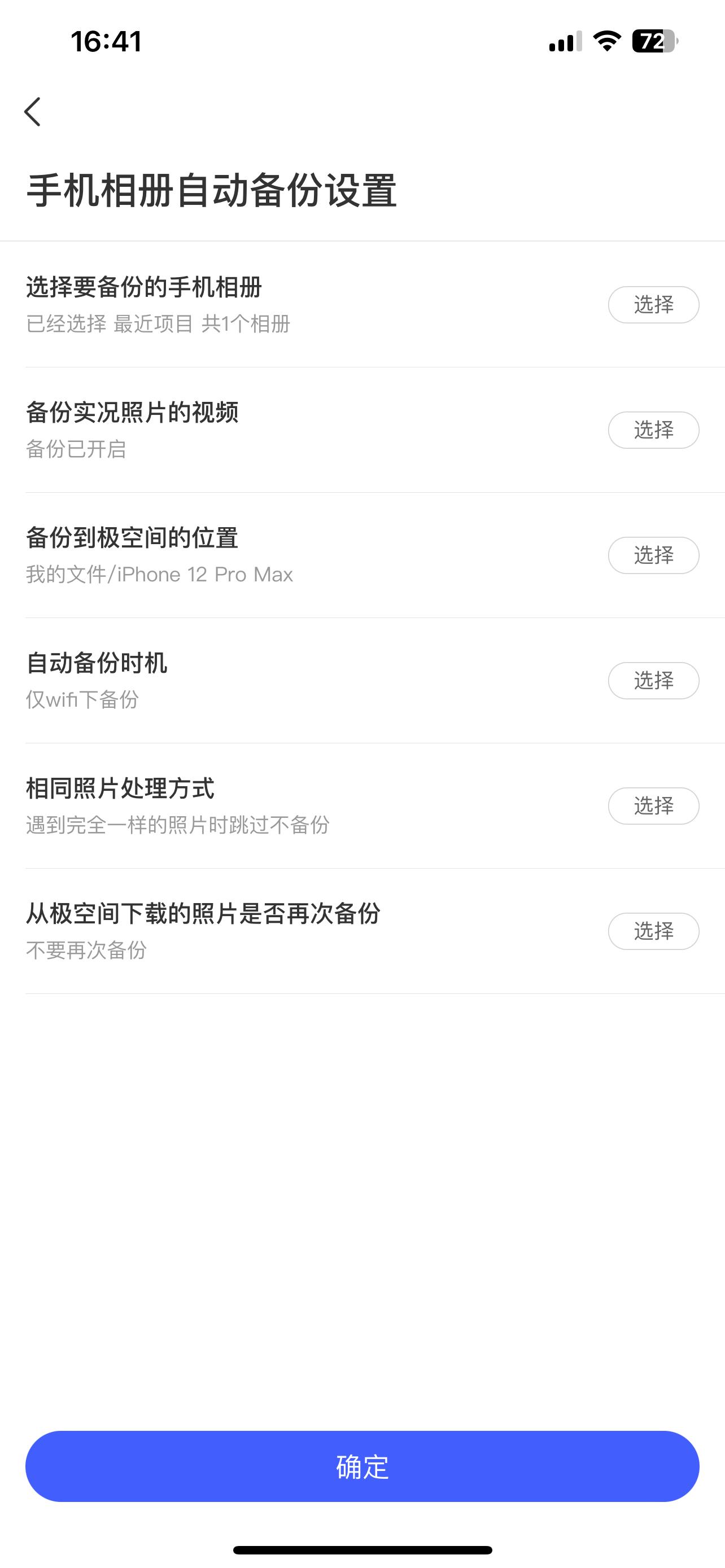This screenshot has width=725, height=1568.
Task: Change 仅wifi下备份 backup timing setting
Action: (83, 700)
